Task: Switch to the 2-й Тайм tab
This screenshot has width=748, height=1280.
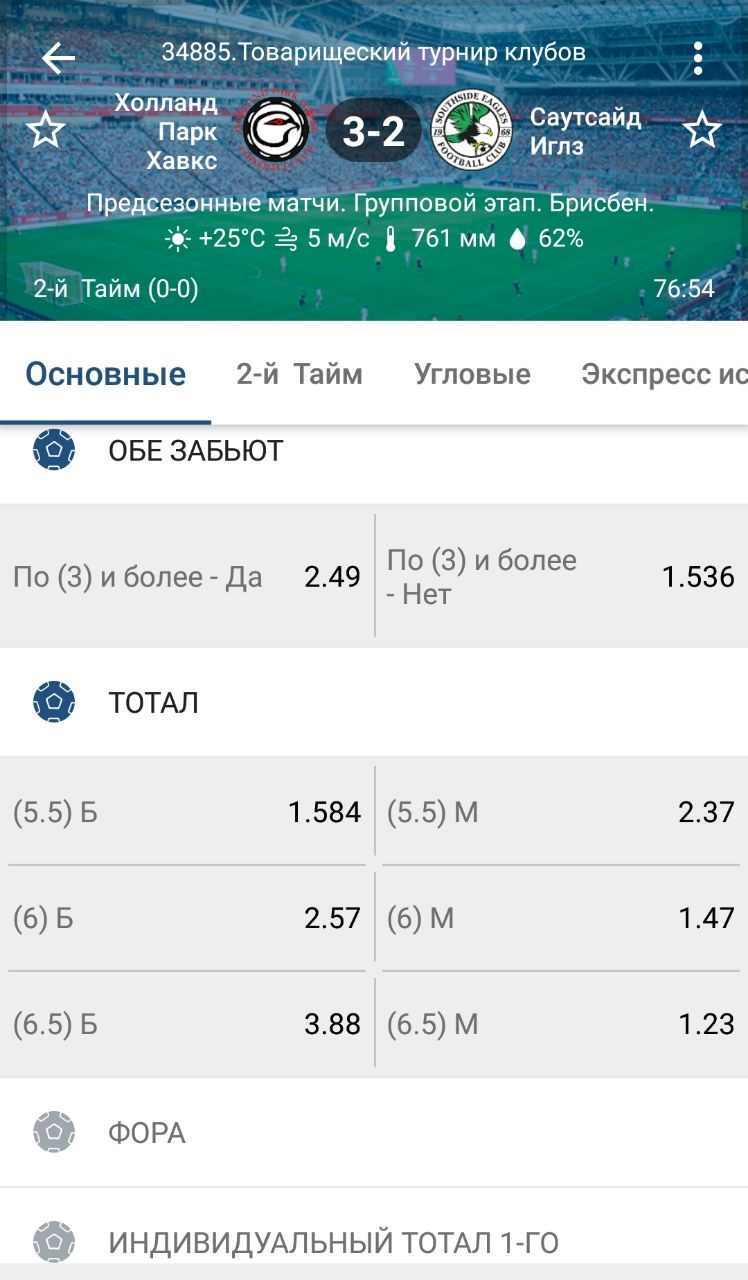Action: click(x=299, y=375)
